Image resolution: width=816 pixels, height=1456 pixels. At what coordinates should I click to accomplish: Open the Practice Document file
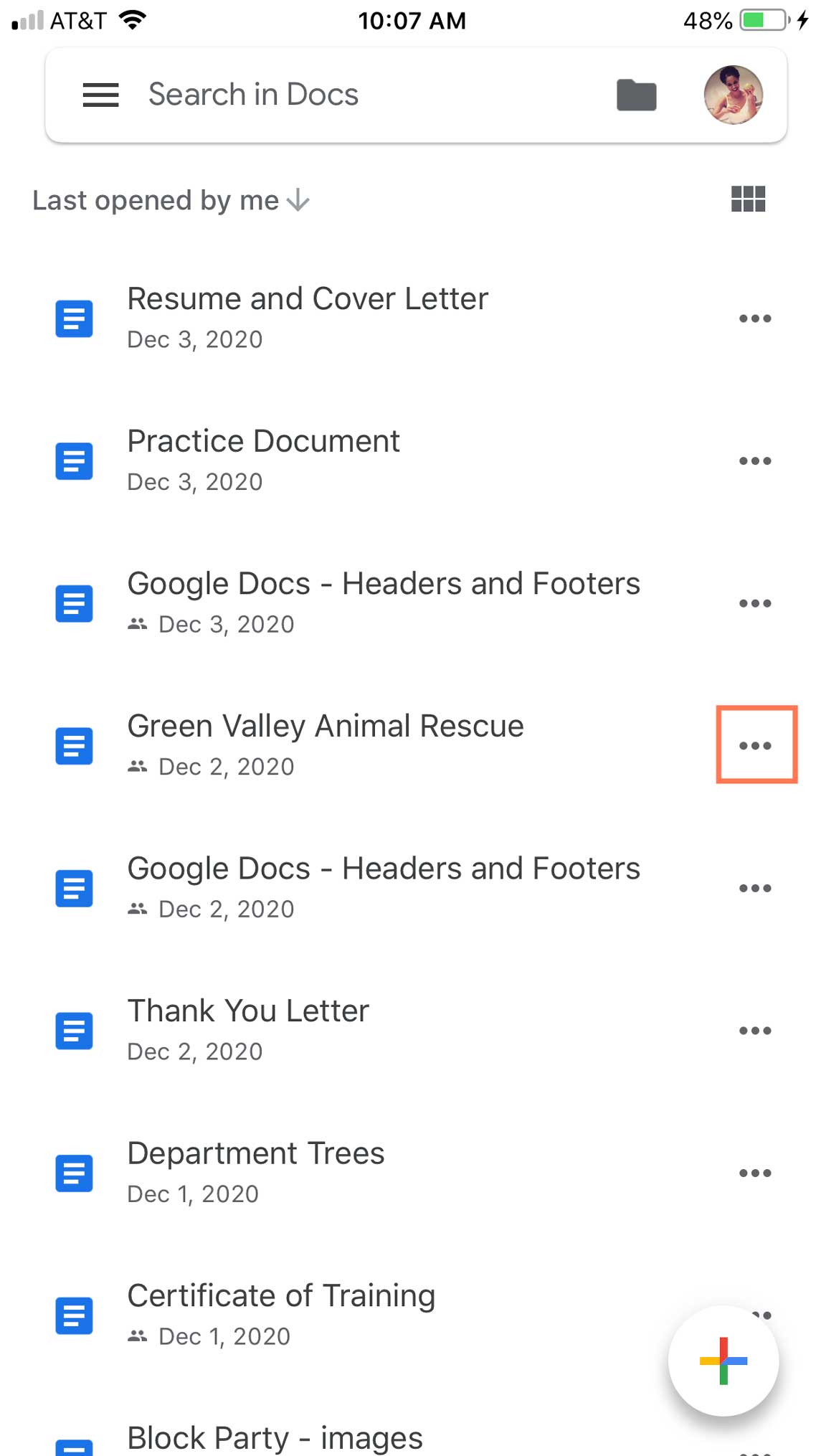tap(263, 460)
